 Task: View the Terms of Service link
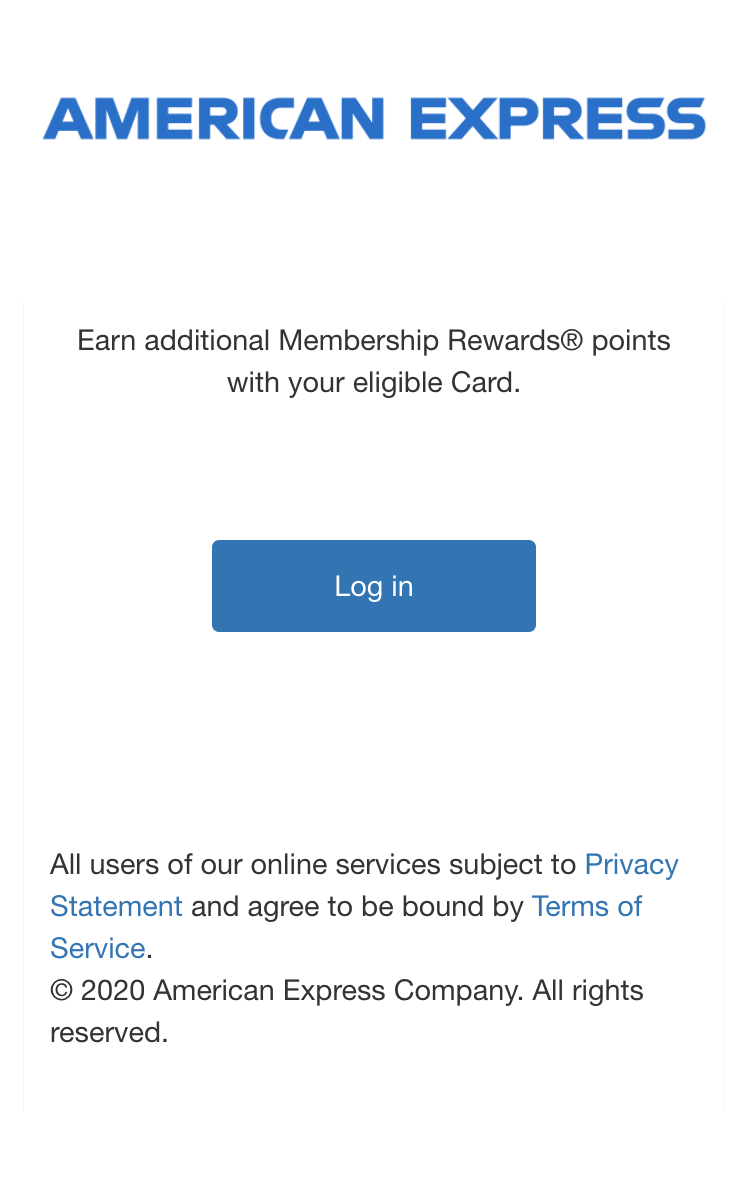pyautogui.click(x=586, y=906)
